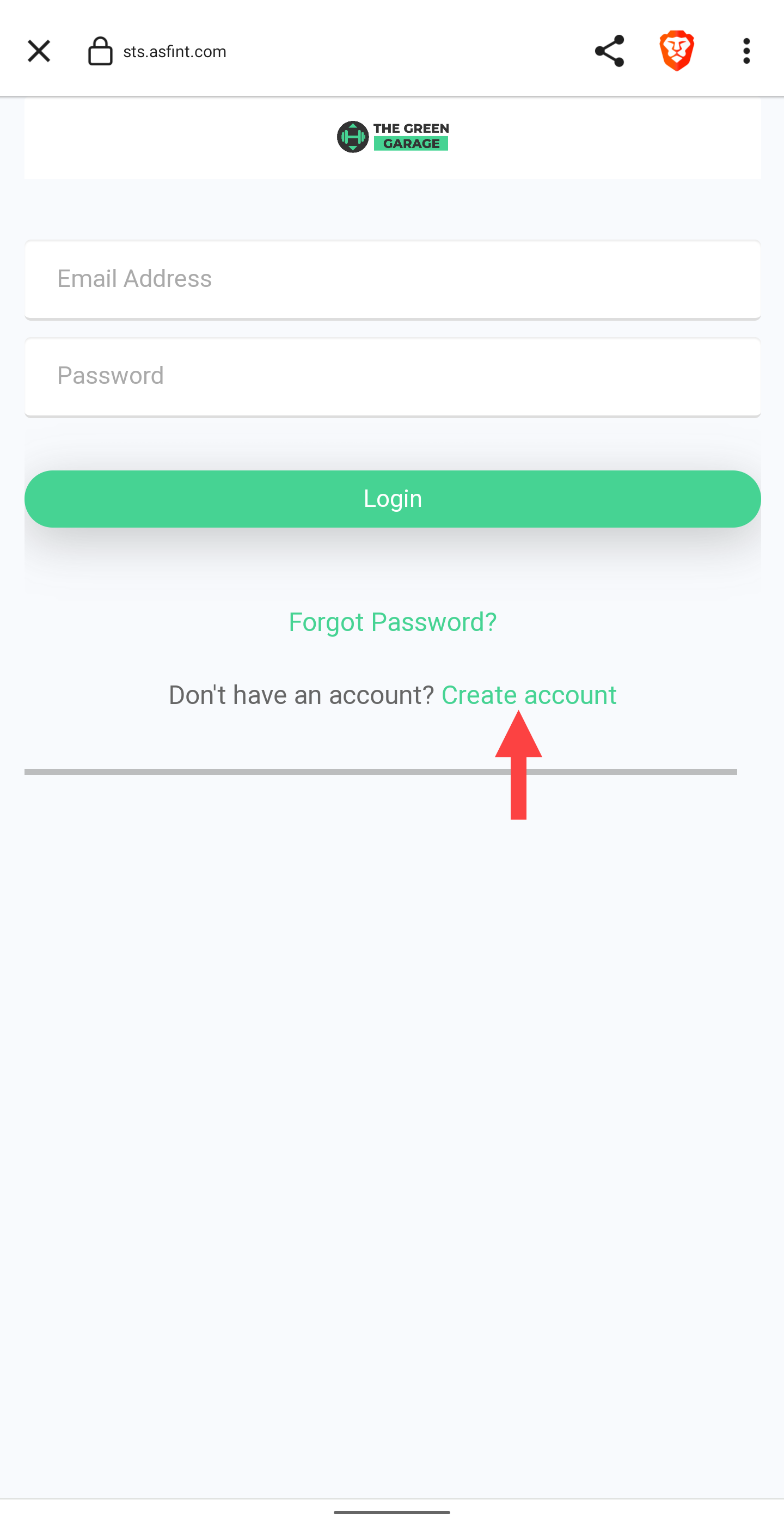Open the browser overflow menu
784x1524 pixels.
[747, 51]
